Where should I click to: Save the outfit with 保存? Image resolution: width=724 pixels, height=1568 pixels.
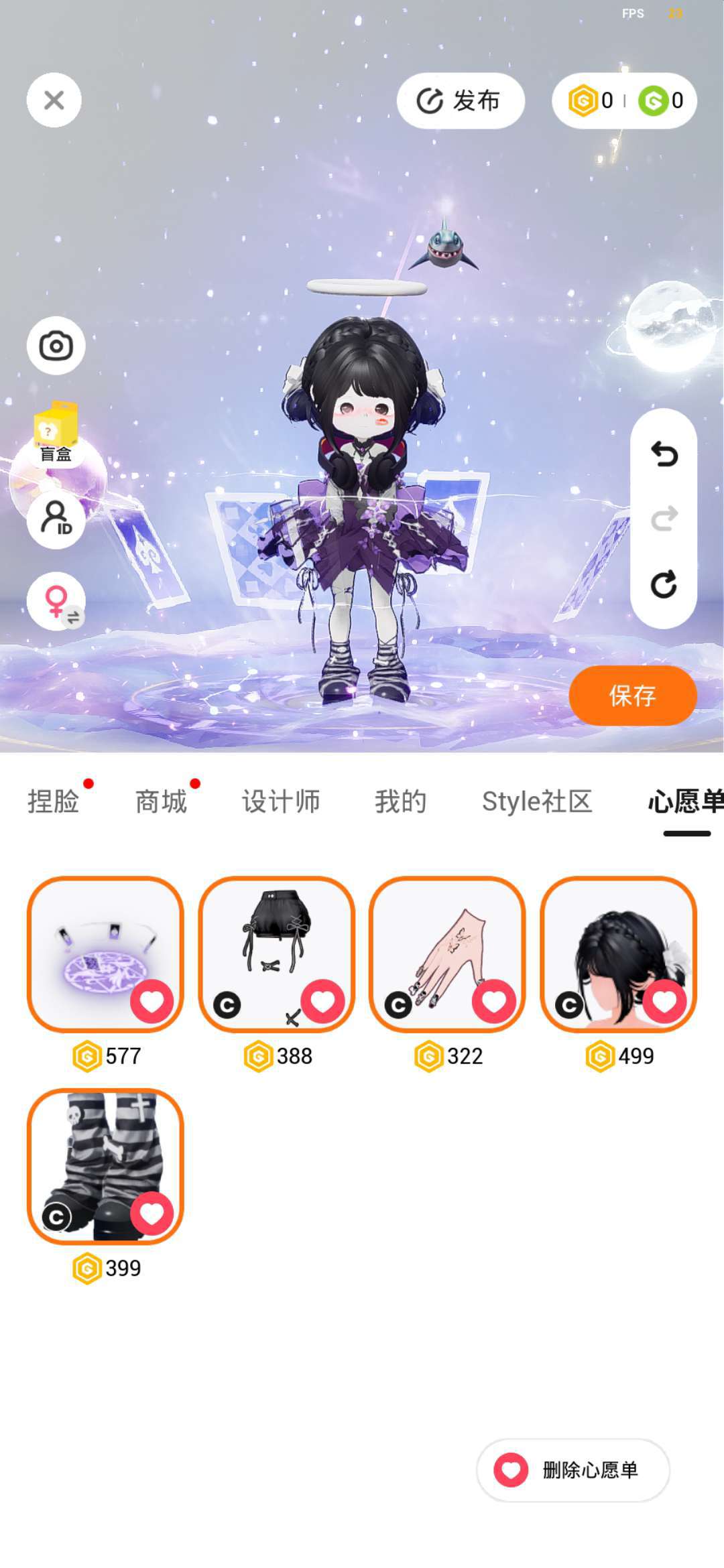point(632,696)
